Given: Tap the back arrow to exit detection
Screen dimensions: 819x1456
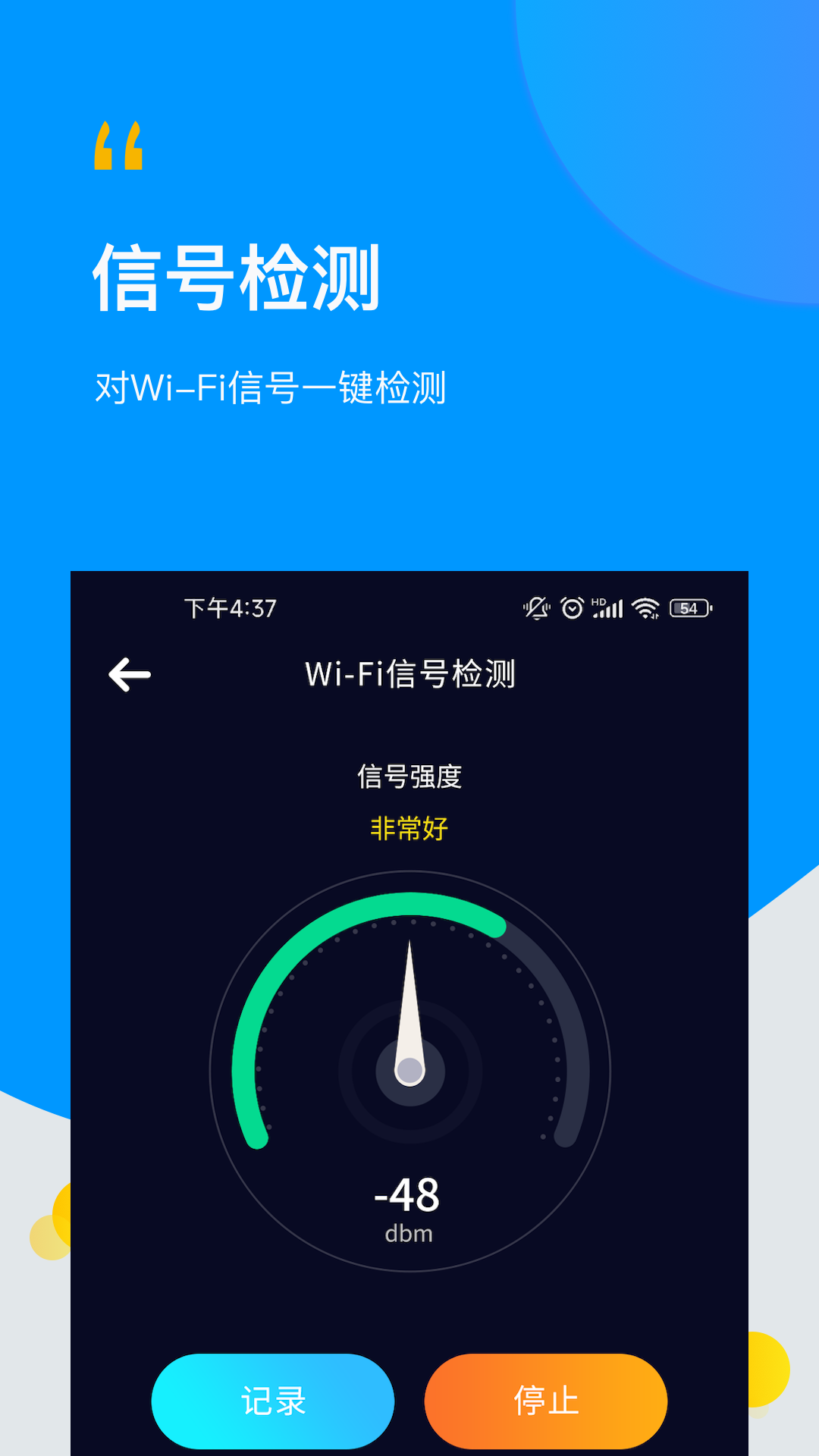Looking at the screenshot, I should tap(130, 673).
